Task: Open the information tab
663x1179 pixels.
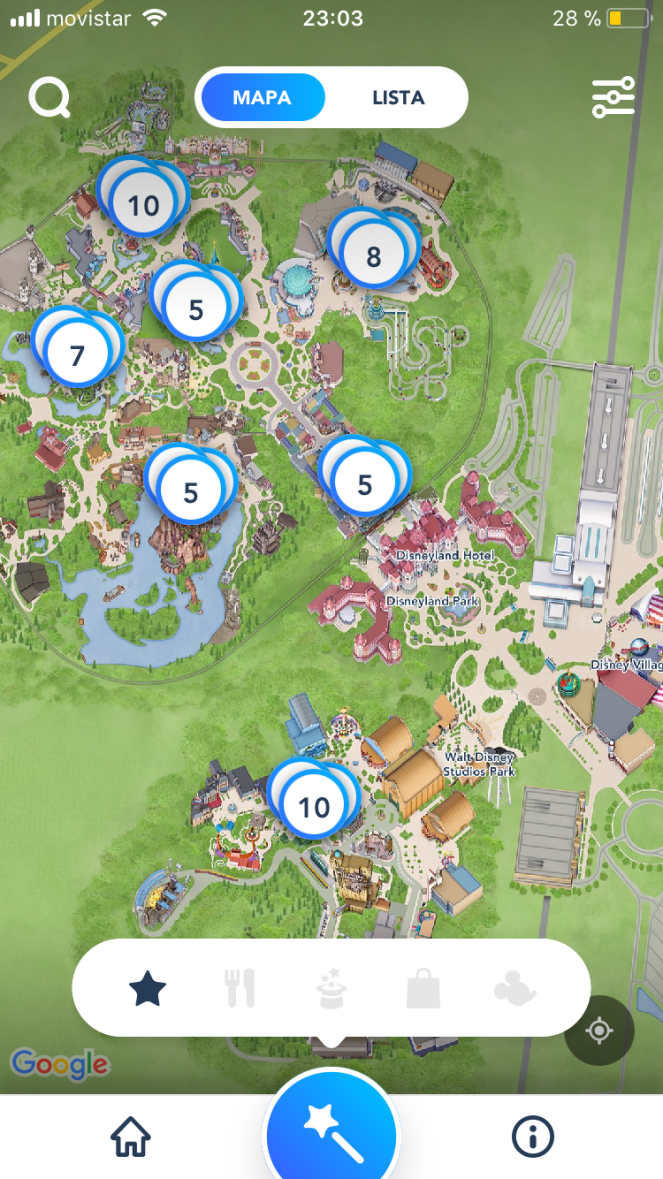Action: tap(532, 1137)
